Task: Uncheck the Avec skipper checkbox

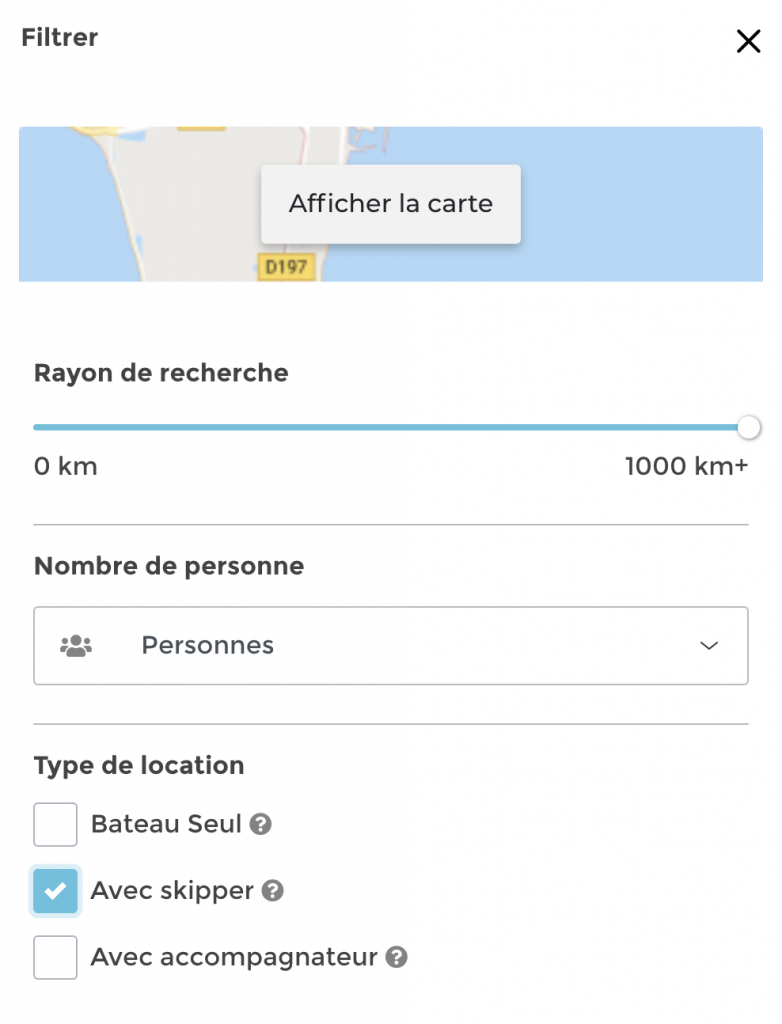Action: 56,891
